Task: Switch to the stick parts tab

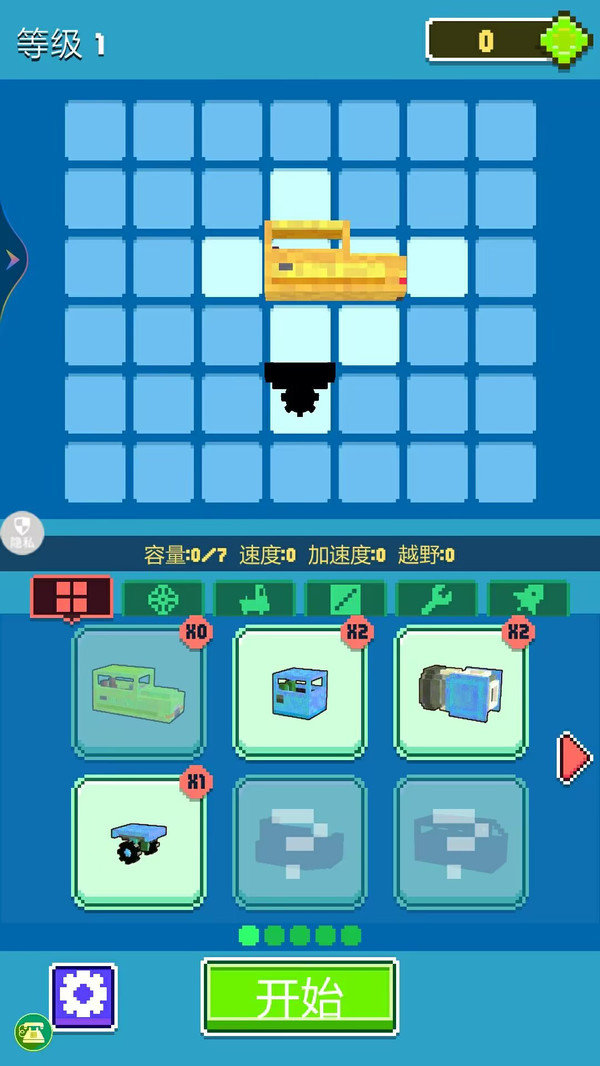Action: 345,598
